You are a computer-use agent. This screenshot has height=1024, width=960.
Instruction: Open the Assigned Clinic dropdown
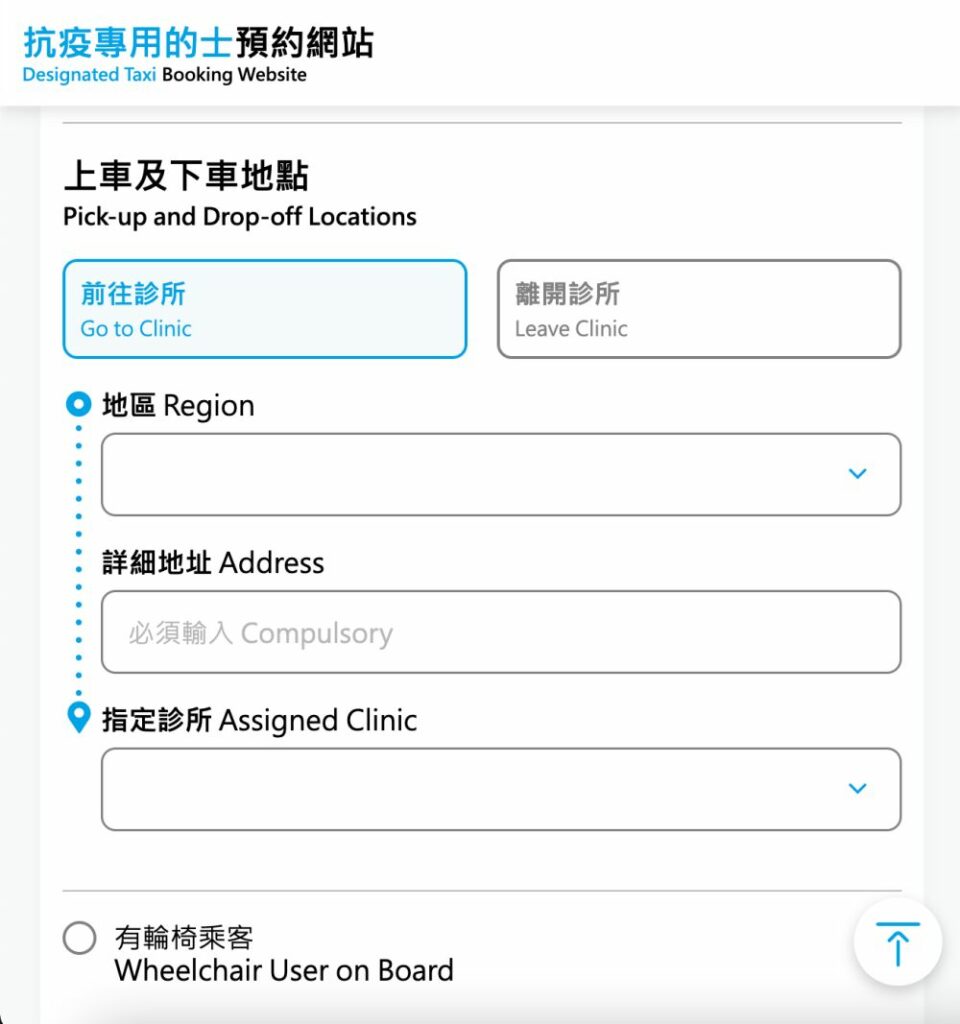click(500, 788)
